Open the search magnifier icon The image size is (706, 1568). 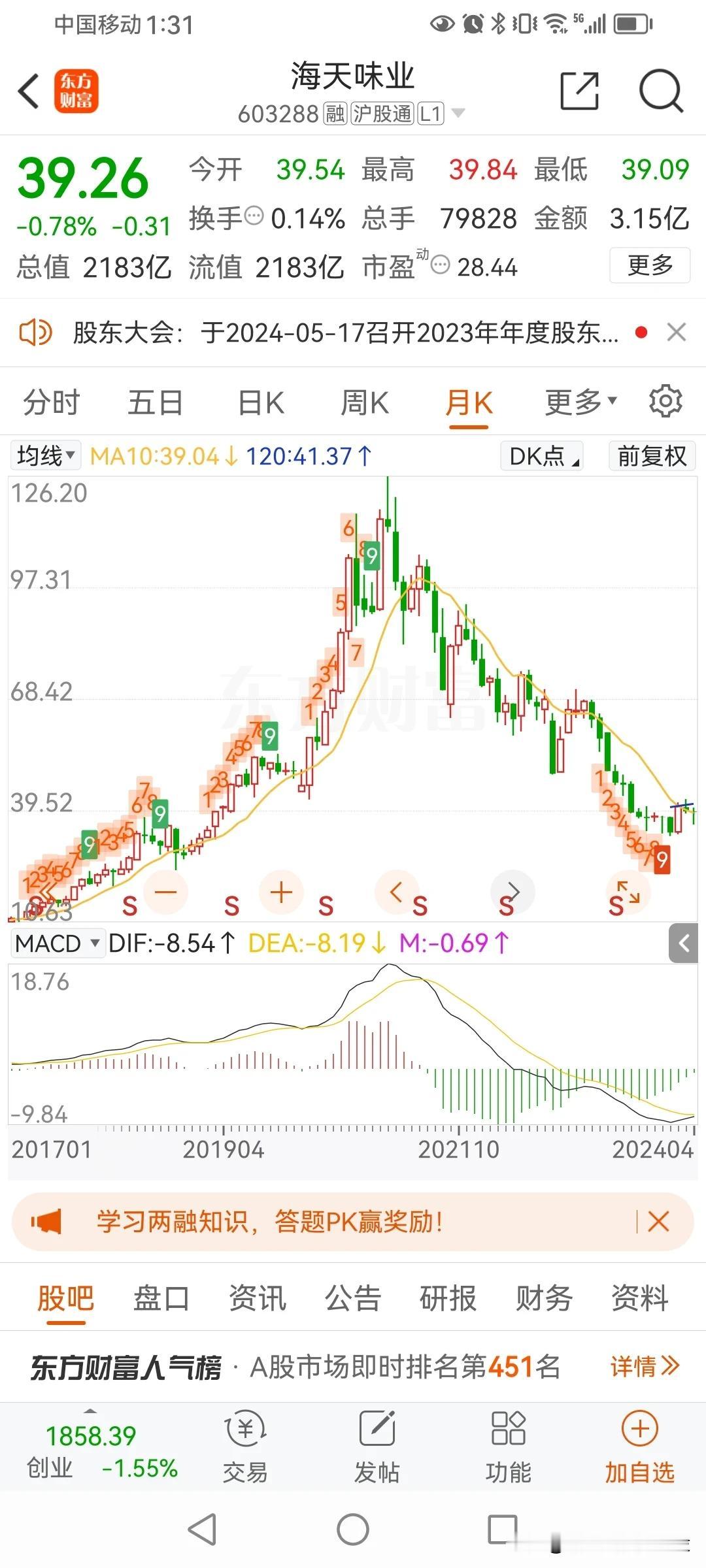[x=661, y=91]
